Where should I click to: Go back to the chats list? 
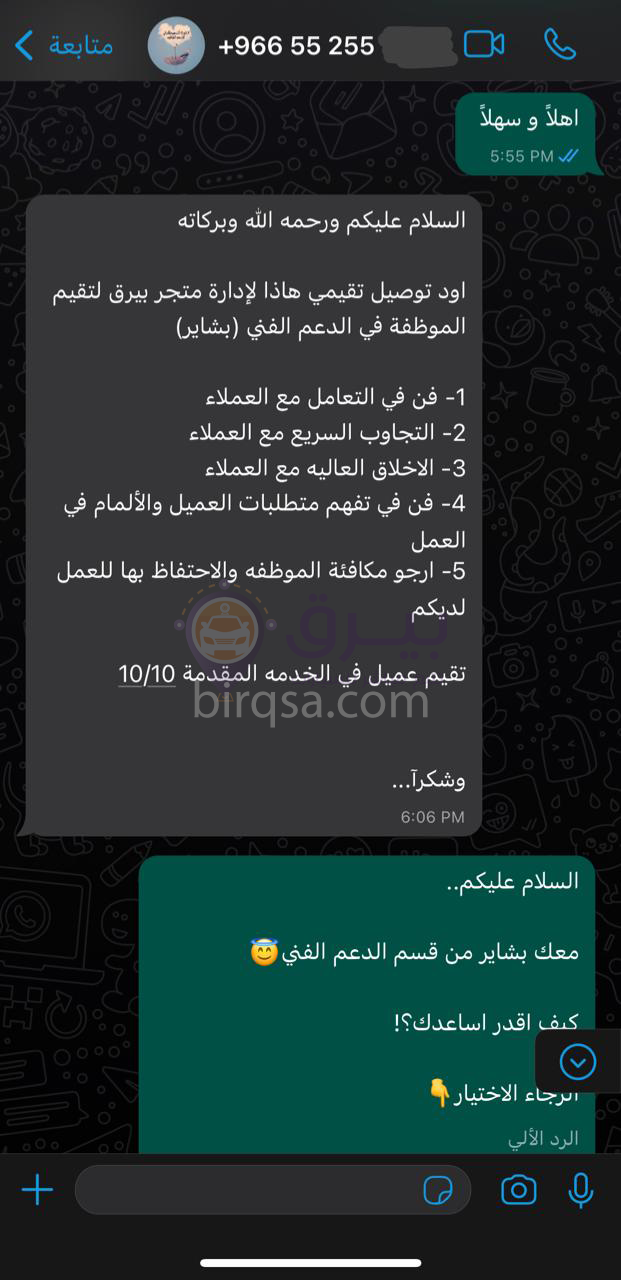pyautogui.click(x=62, y=45)
